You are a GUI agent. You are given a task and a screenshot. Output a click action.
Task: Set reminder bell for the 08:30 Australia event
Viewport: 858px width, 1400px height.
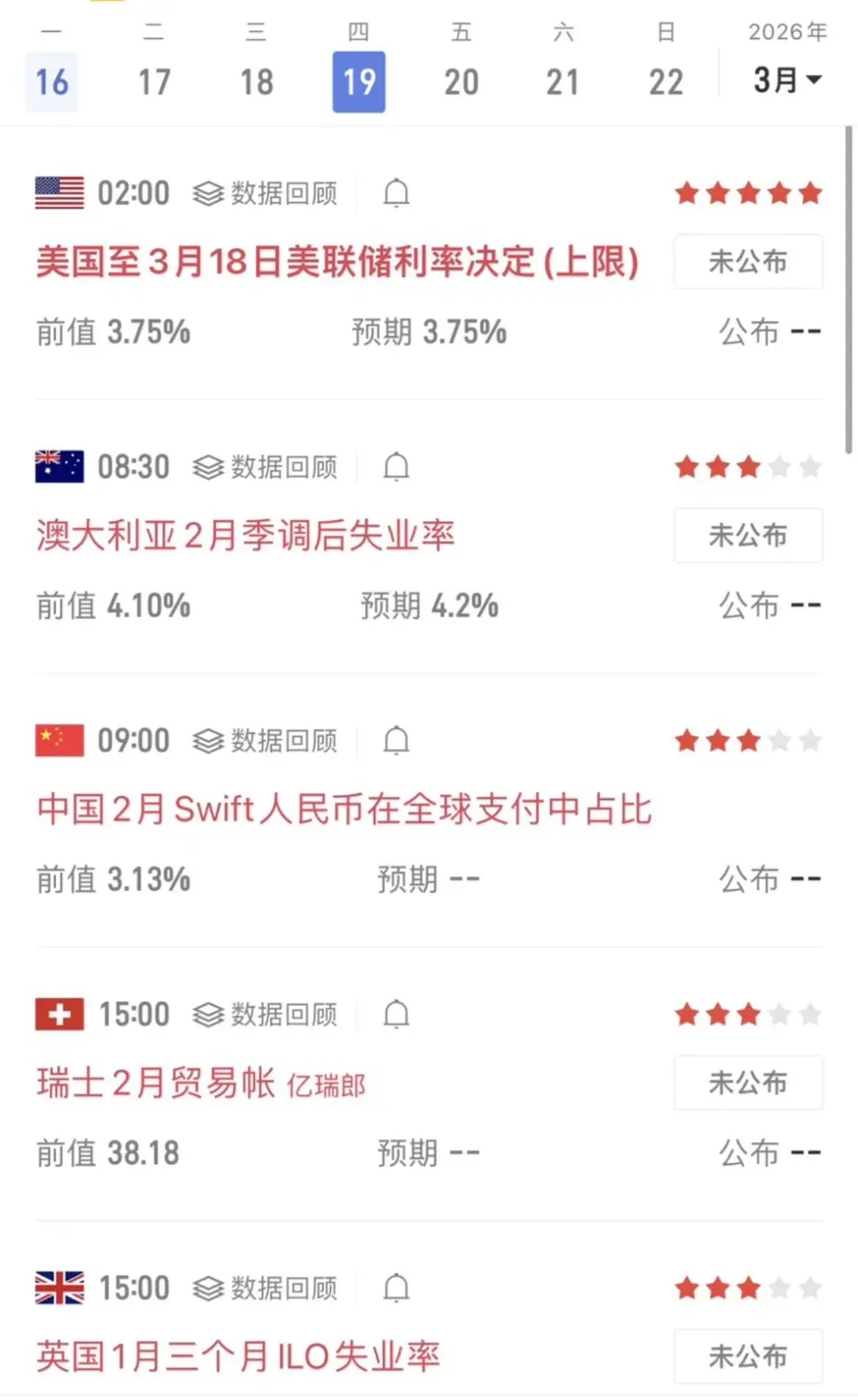(x=396, y=467)
